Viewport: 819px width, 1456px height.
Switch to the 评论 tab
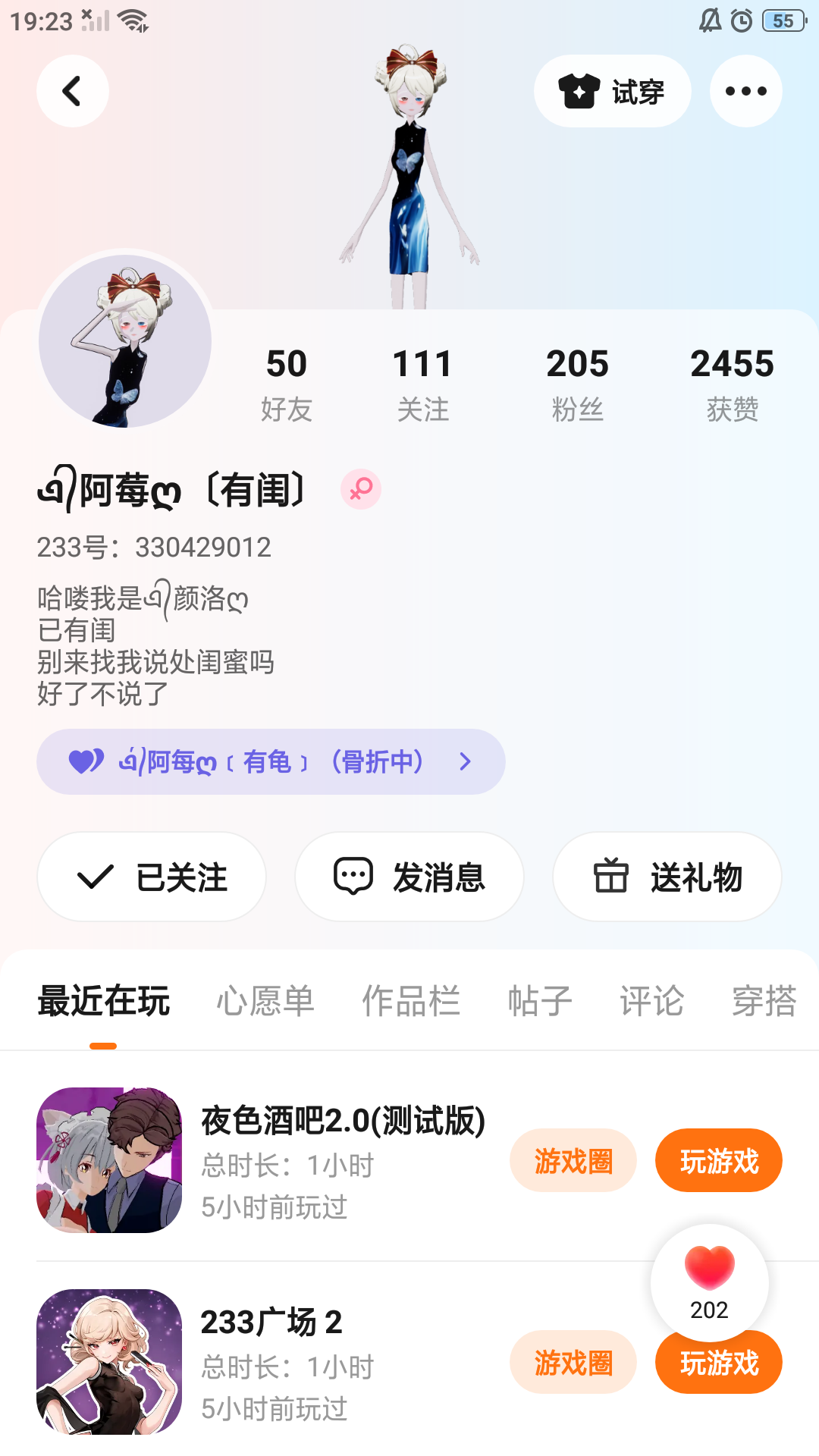click(652, 1001)
